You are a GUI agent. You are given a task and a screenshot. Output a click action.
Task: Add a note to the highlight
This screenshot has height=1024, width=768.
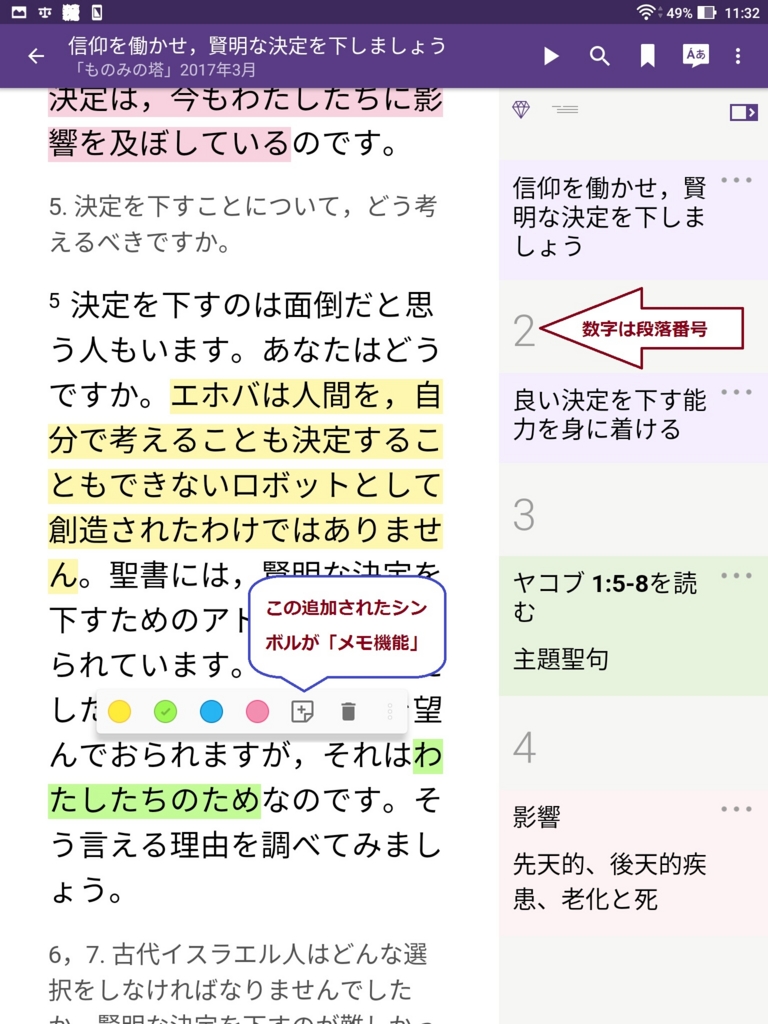302,711
